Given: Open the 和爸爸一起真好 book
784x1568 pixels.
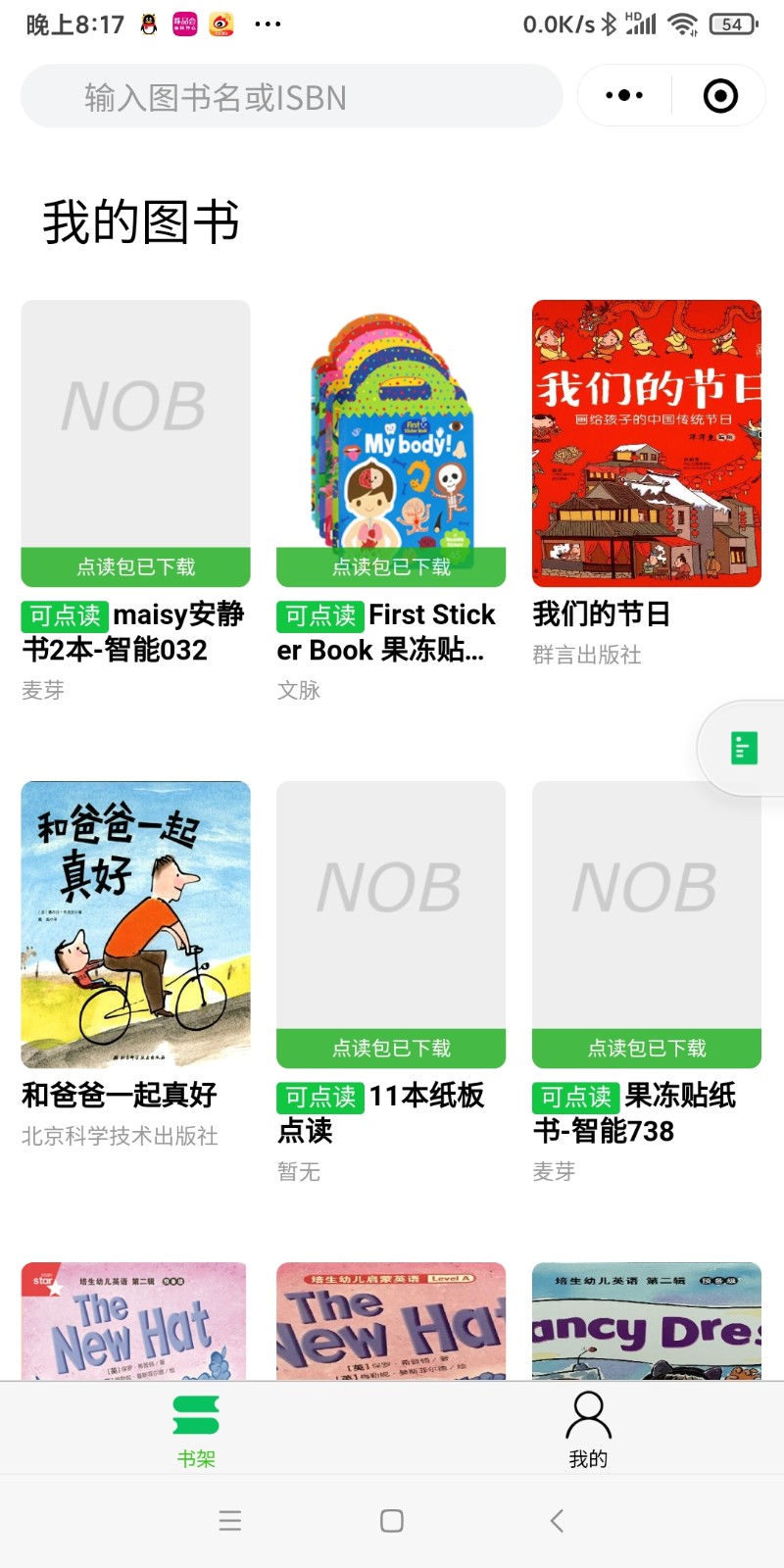Looking at the screenshot, I should coord(135,924).
